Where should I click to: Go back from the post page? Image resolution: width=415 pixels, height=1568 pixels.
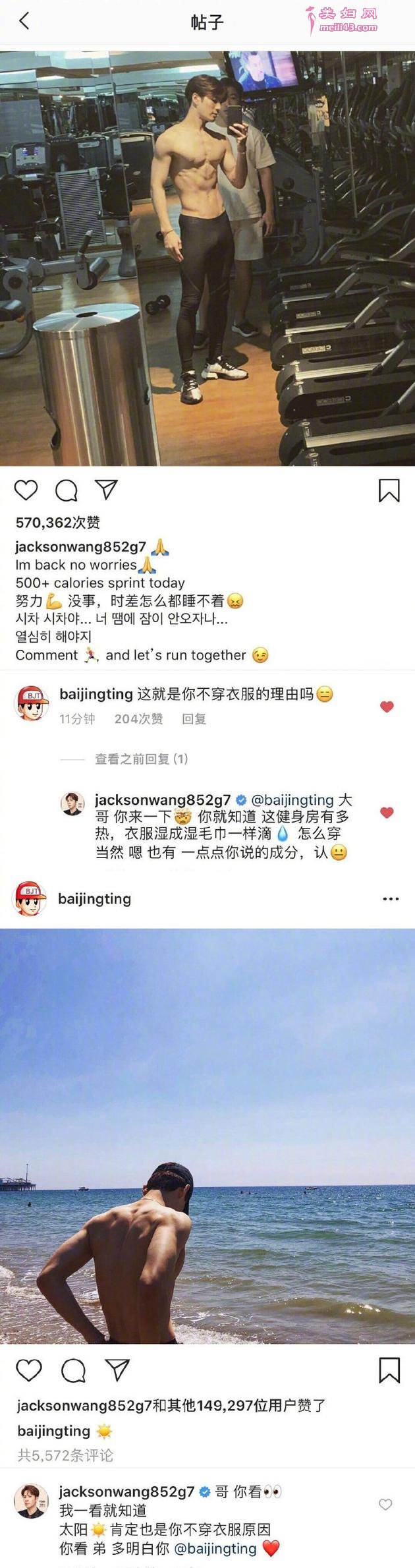pos(24,22)
